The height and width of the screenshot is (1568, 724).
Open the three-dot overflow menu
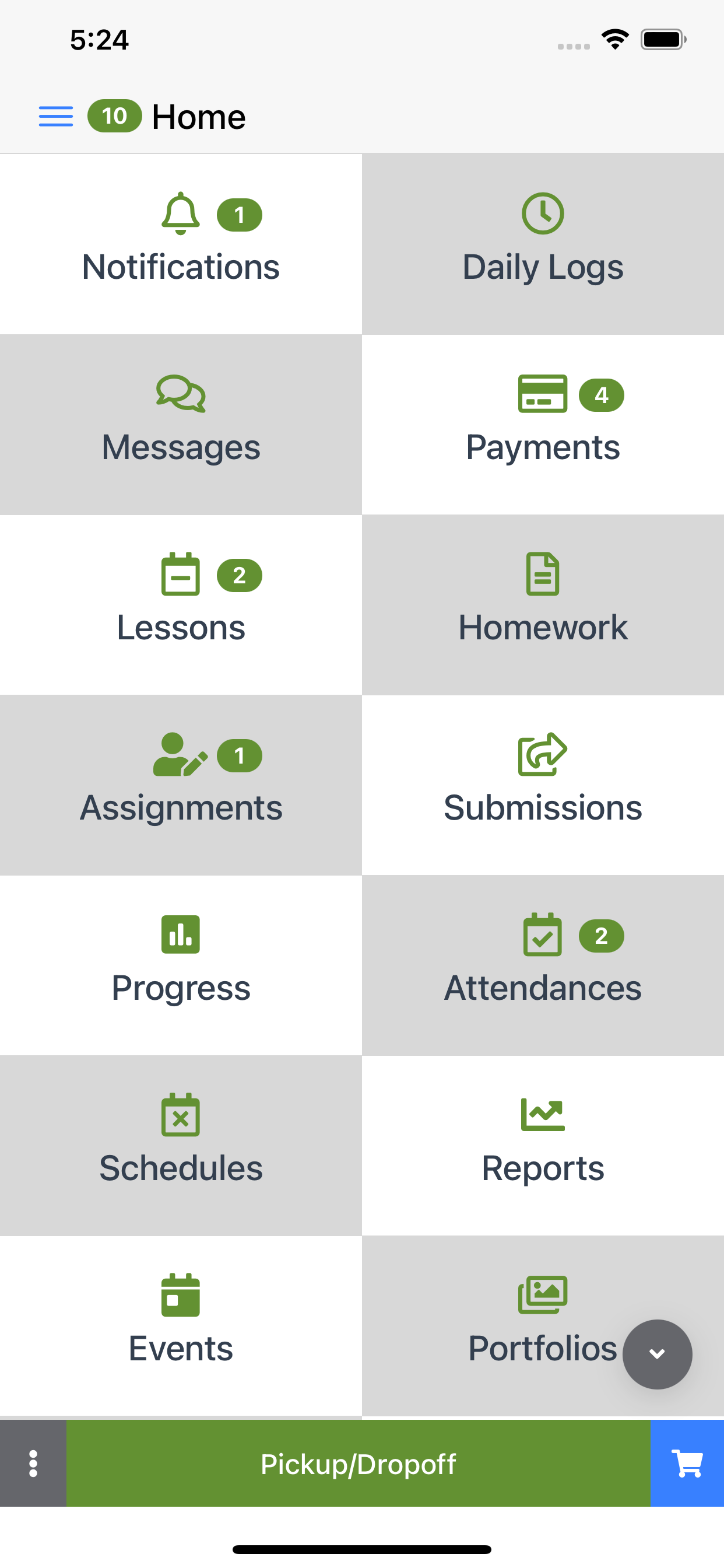coord(33,1464)
